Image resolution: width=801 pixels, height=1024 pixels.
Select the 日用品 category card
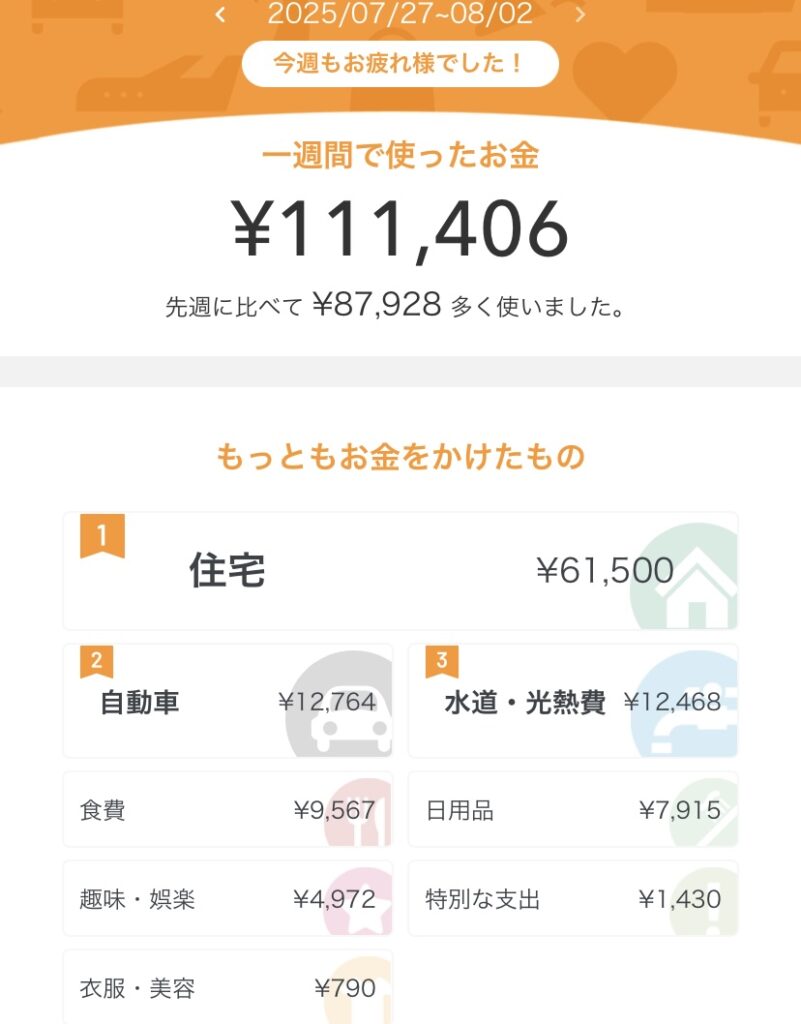tap(573, 810)
